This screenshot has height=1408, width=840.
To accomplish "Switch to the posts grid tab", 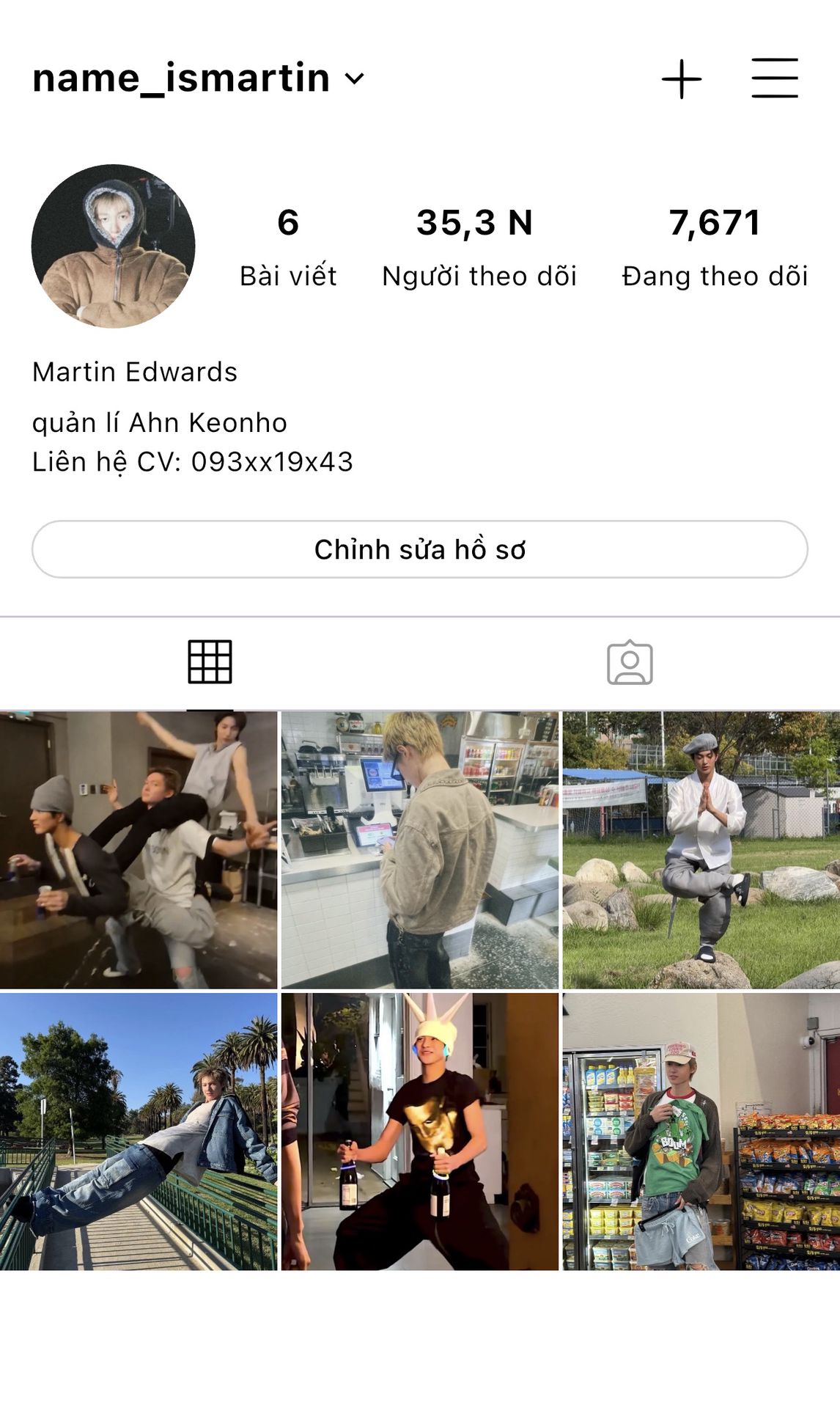I will (210, 662).
